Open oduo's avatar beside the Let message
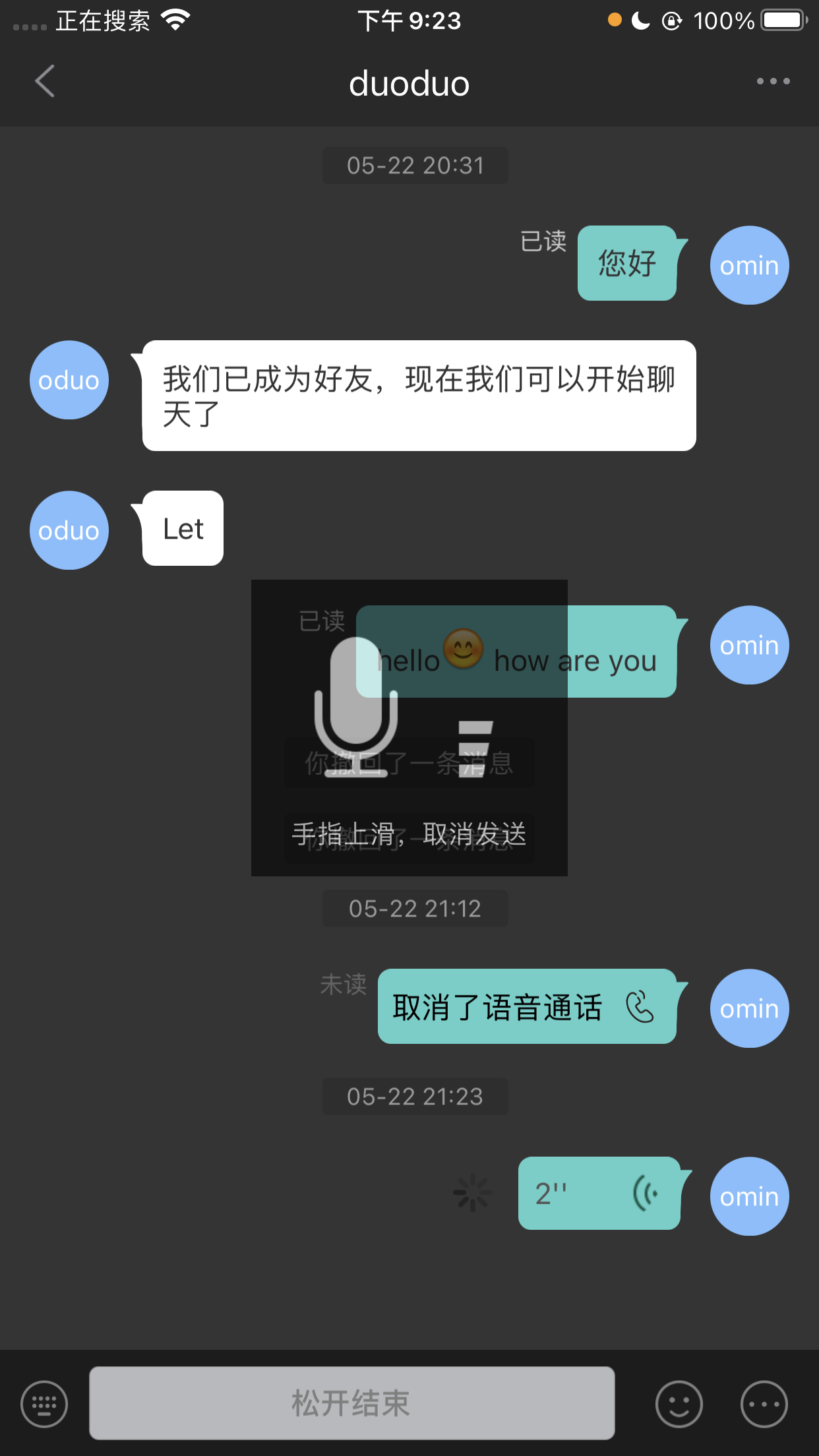819x1456 pixels. (69, 530)
